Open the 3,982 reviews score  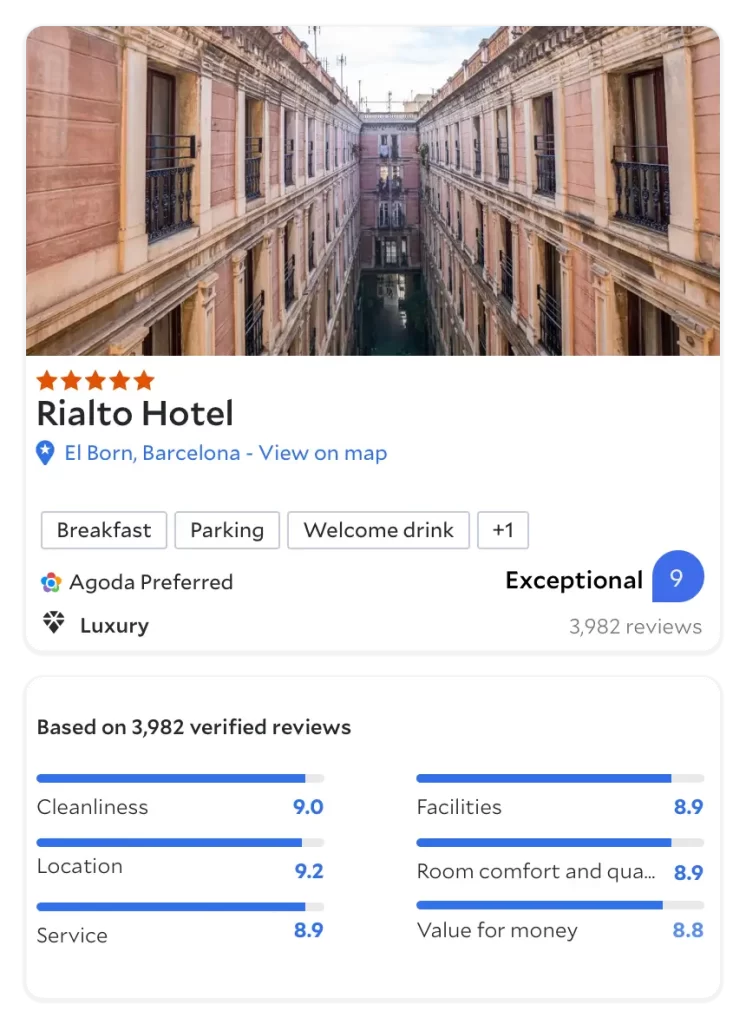coord(635,627)
